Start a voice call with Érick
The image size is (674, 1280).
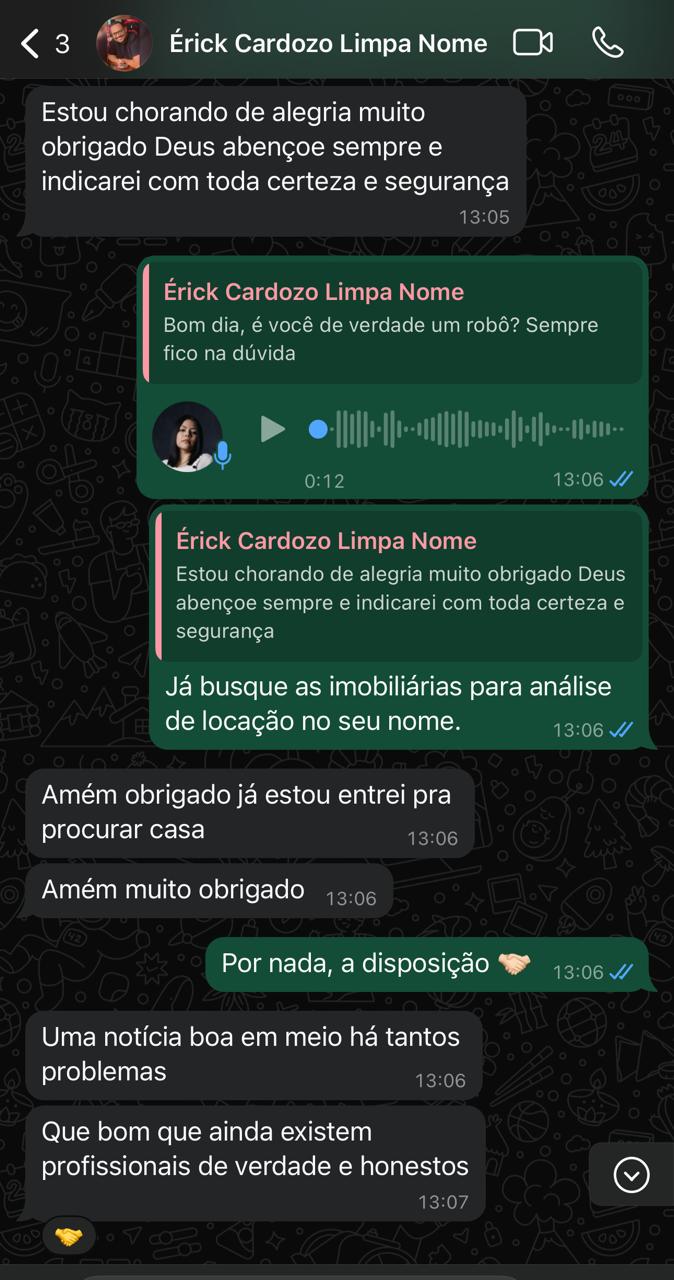coord(607,43)
